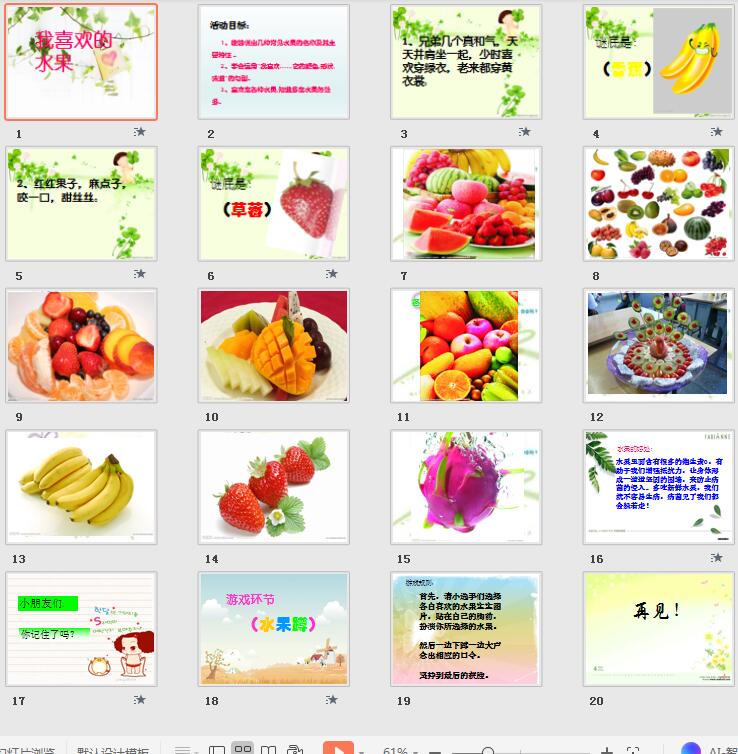Screen dimensions: 738x754
Task: Open slide 18 titled 游戏环节 水果蹲
Action: point(274,629)
